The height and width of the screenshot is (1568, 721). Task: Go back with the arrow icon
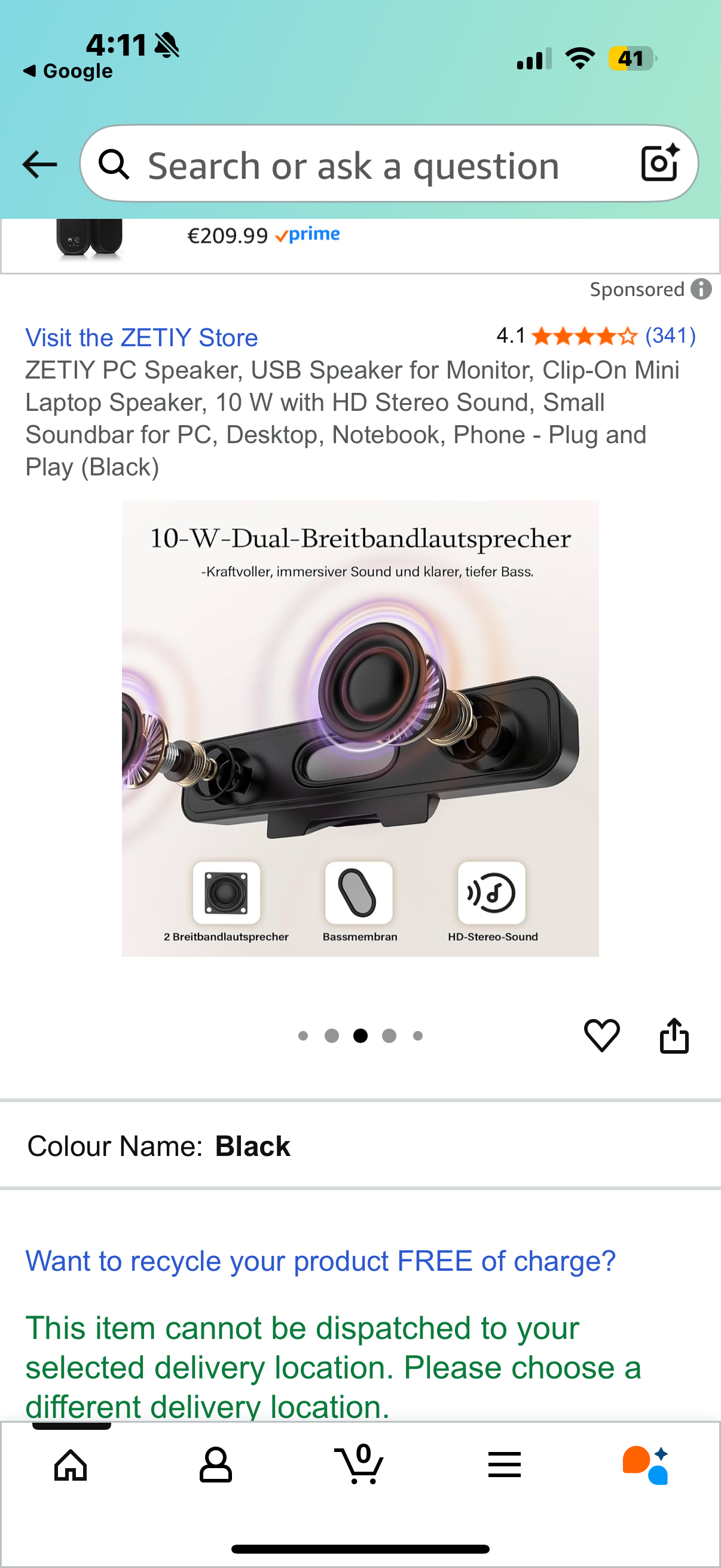coord(39,164)
